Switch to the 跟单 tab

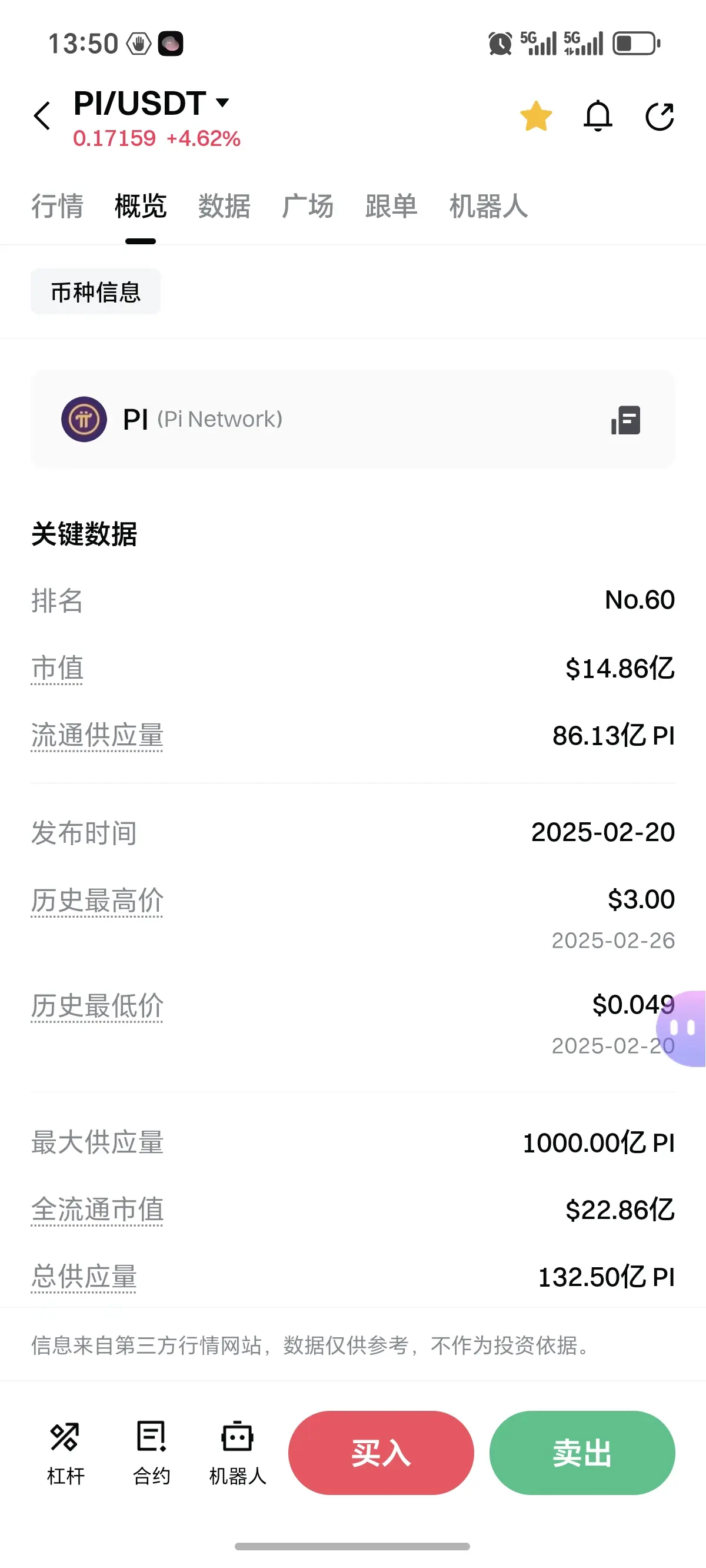[x=391, y=206]
